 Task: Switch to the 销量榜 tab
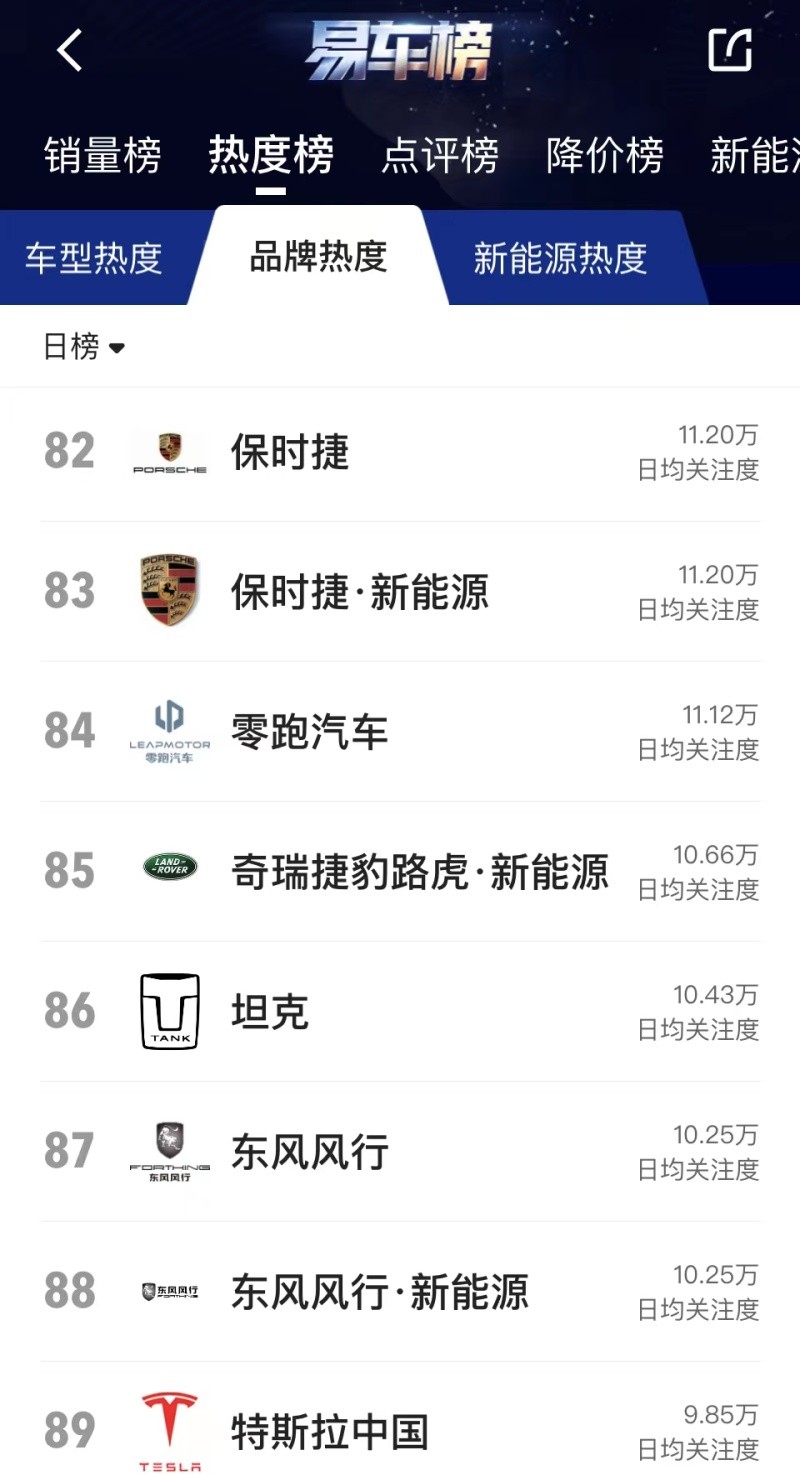click(x=102, y=156)
